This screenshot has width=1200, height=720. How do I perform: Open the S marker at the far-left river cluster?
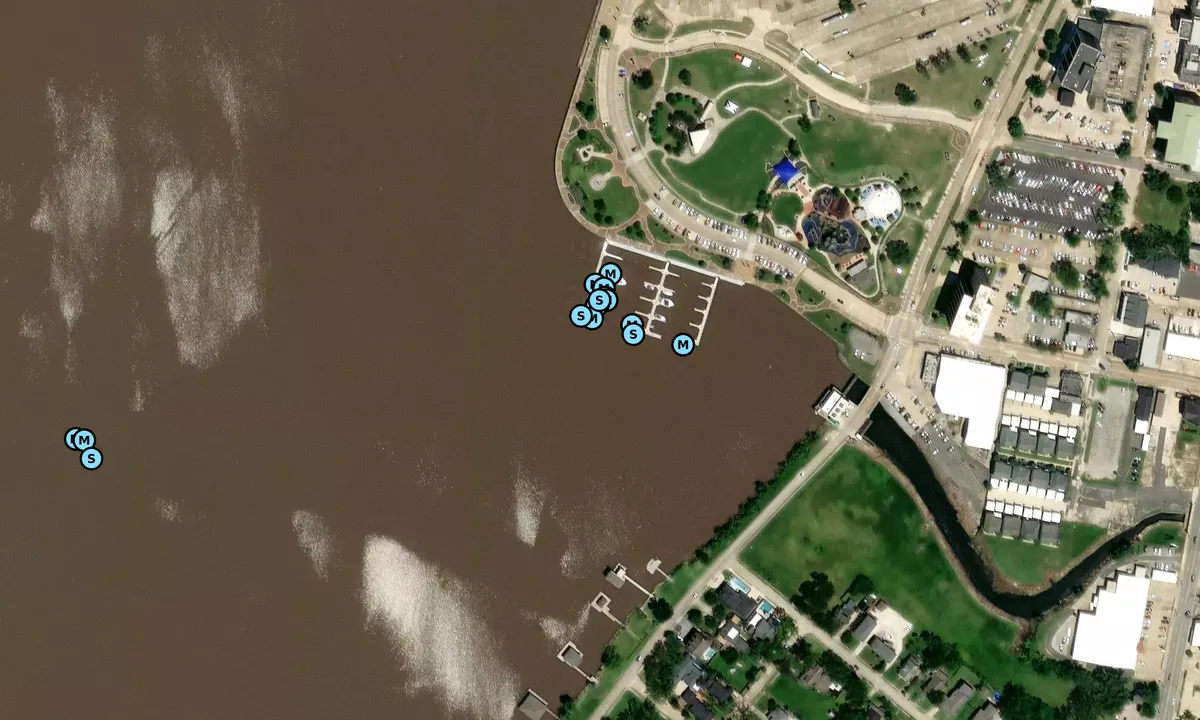click(x=91, y=459)
